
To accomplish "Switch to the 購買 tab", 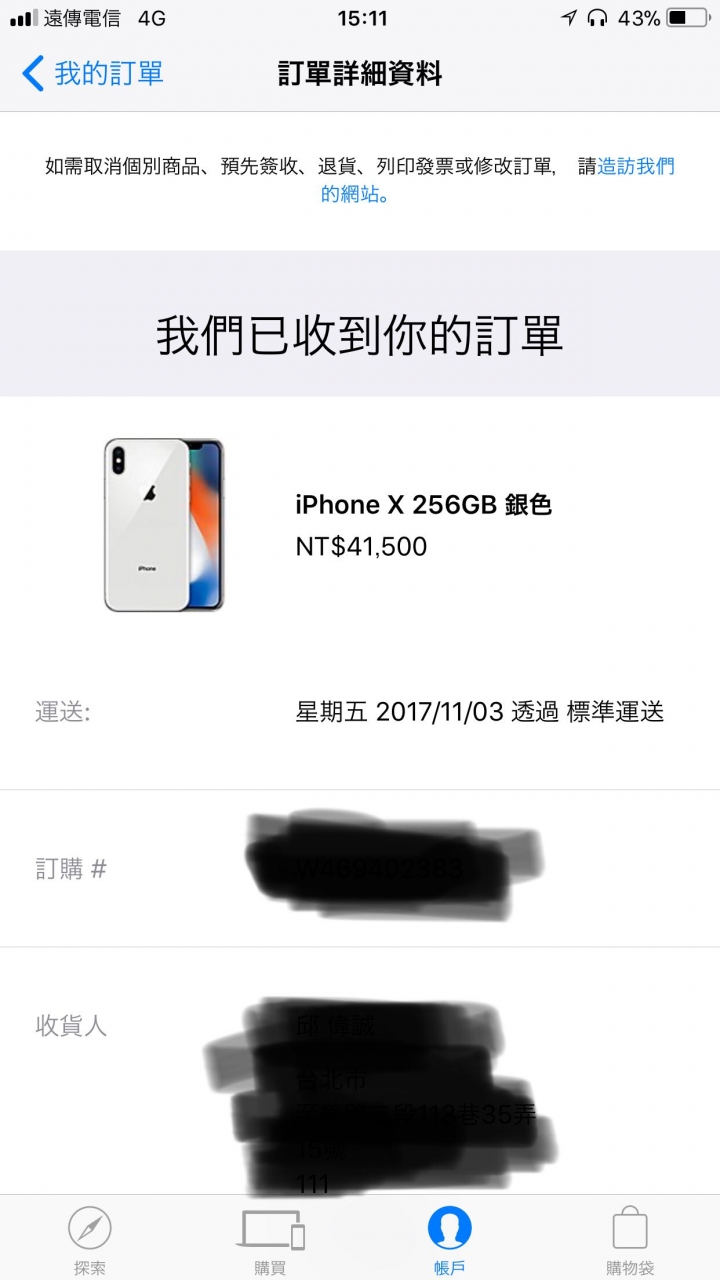I will 270,1238.
